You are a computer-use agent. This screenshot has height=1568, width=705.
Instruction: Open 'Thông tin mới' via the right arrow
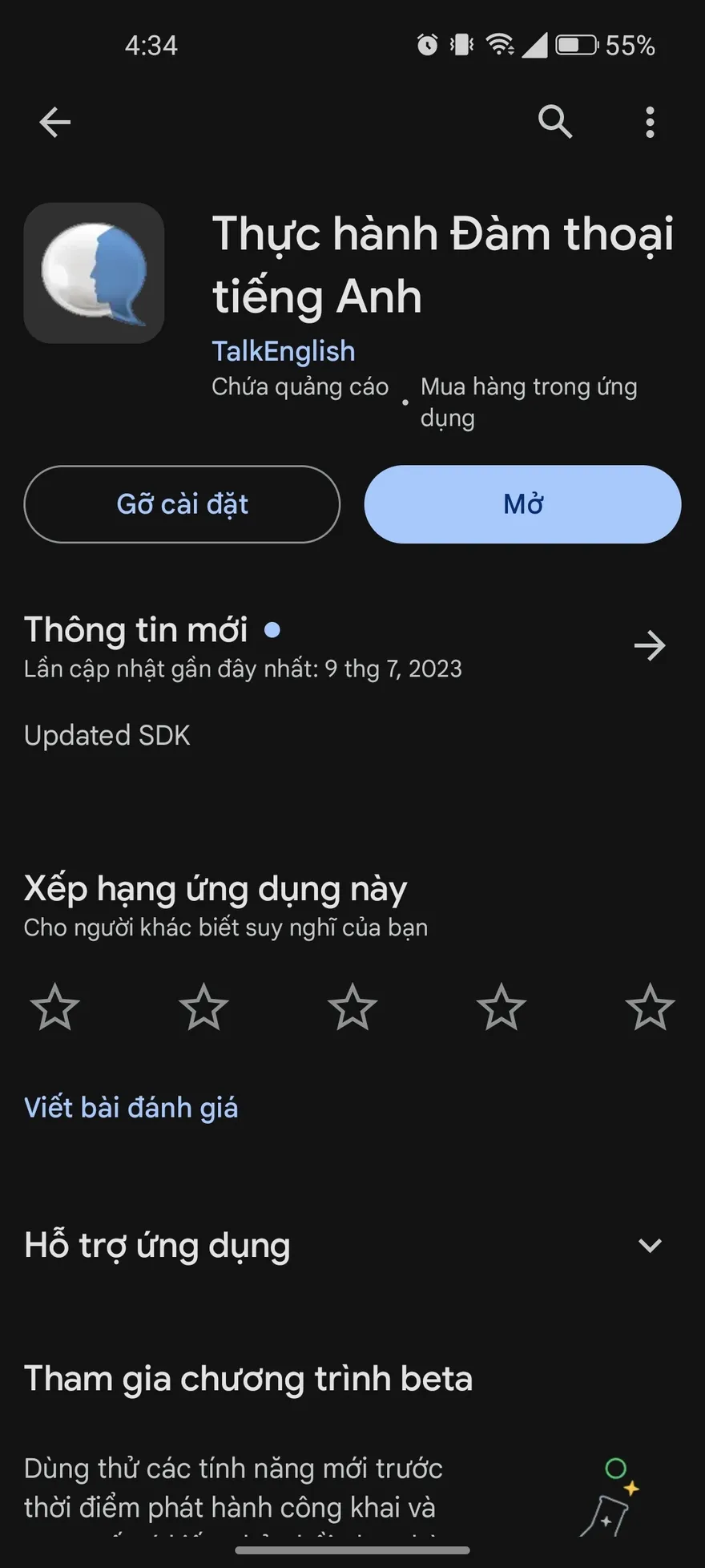[x=650, y=645]
